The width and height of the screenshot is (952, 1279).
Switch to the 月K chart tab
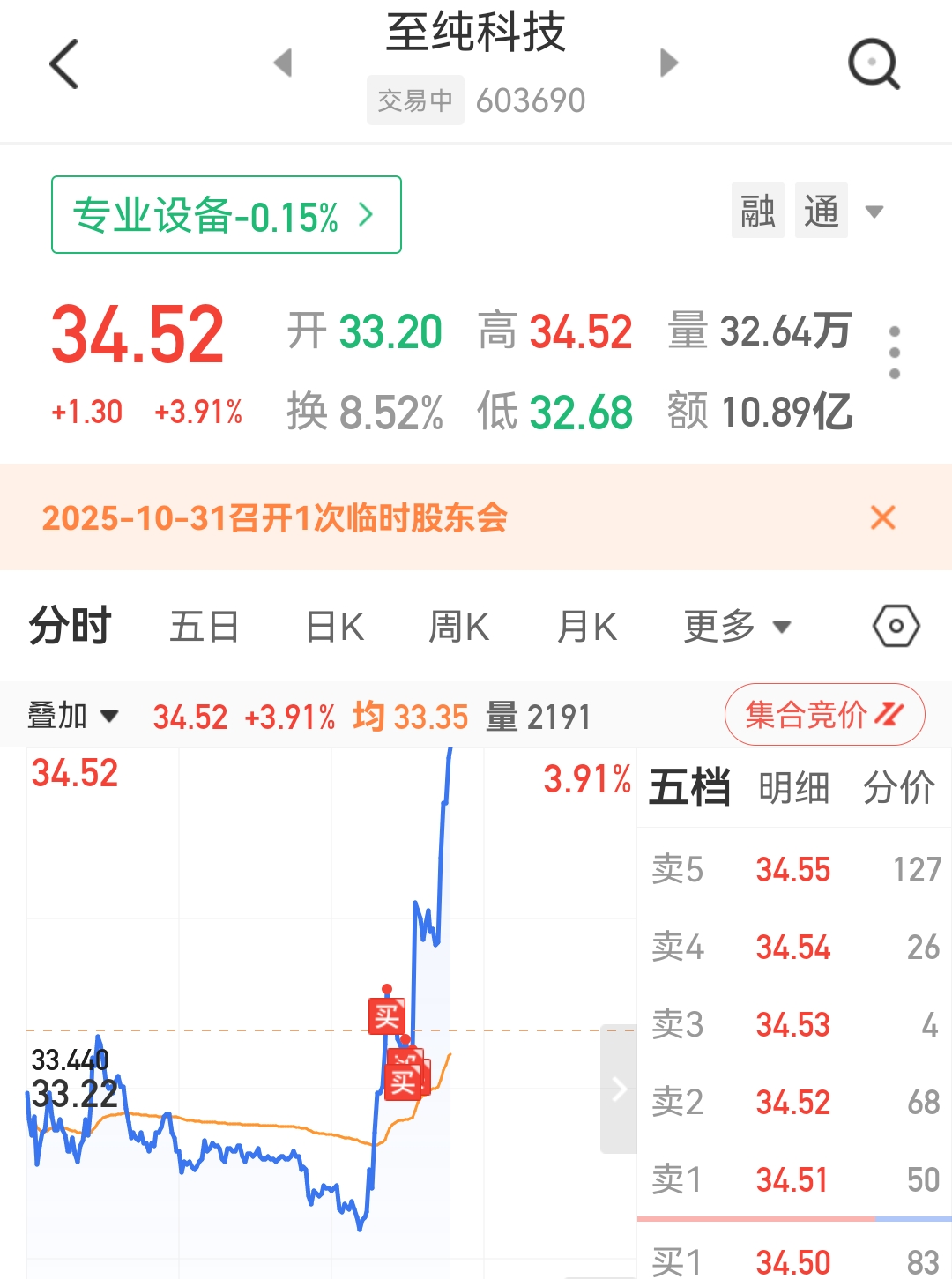[587, 627]
